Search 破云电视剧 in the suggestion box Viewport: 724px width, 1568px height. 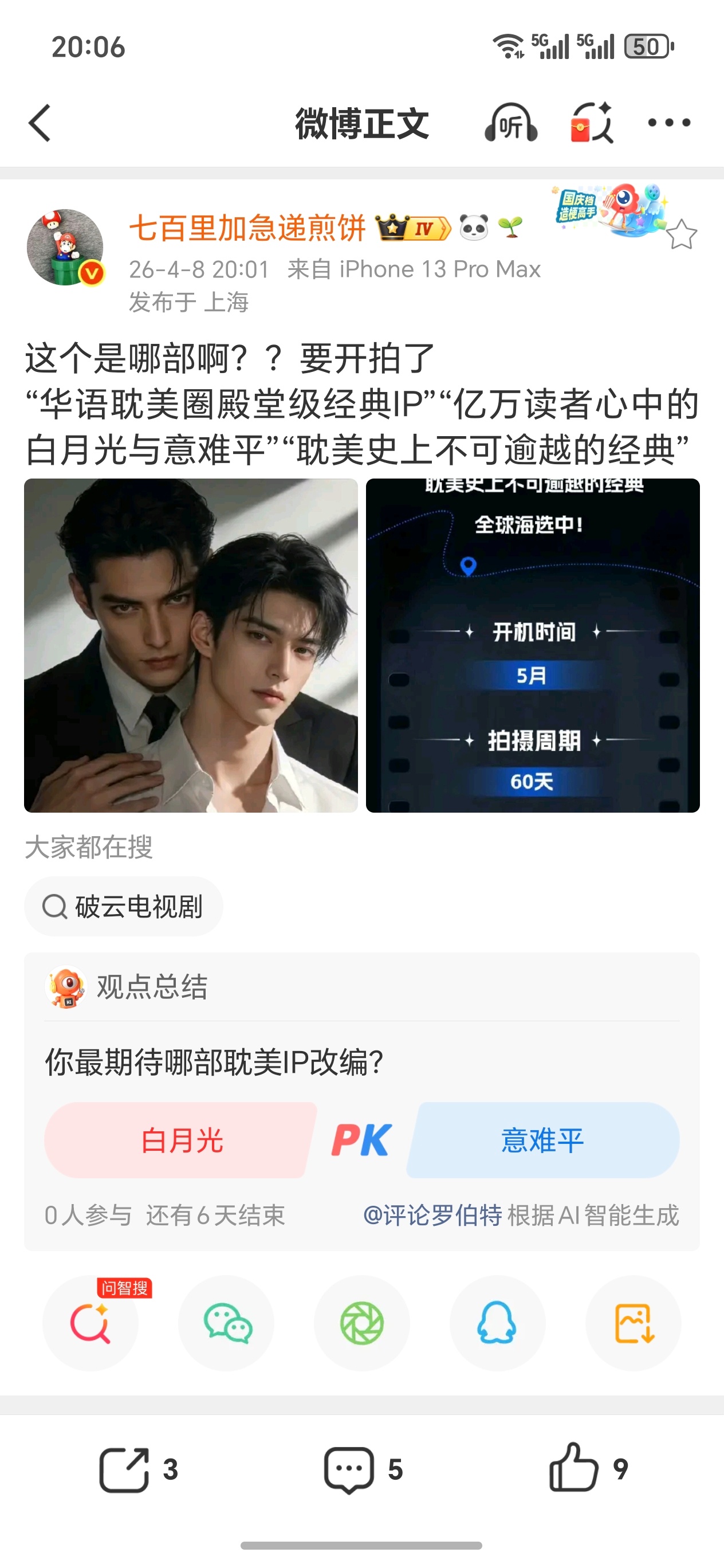tap(124, 906)
